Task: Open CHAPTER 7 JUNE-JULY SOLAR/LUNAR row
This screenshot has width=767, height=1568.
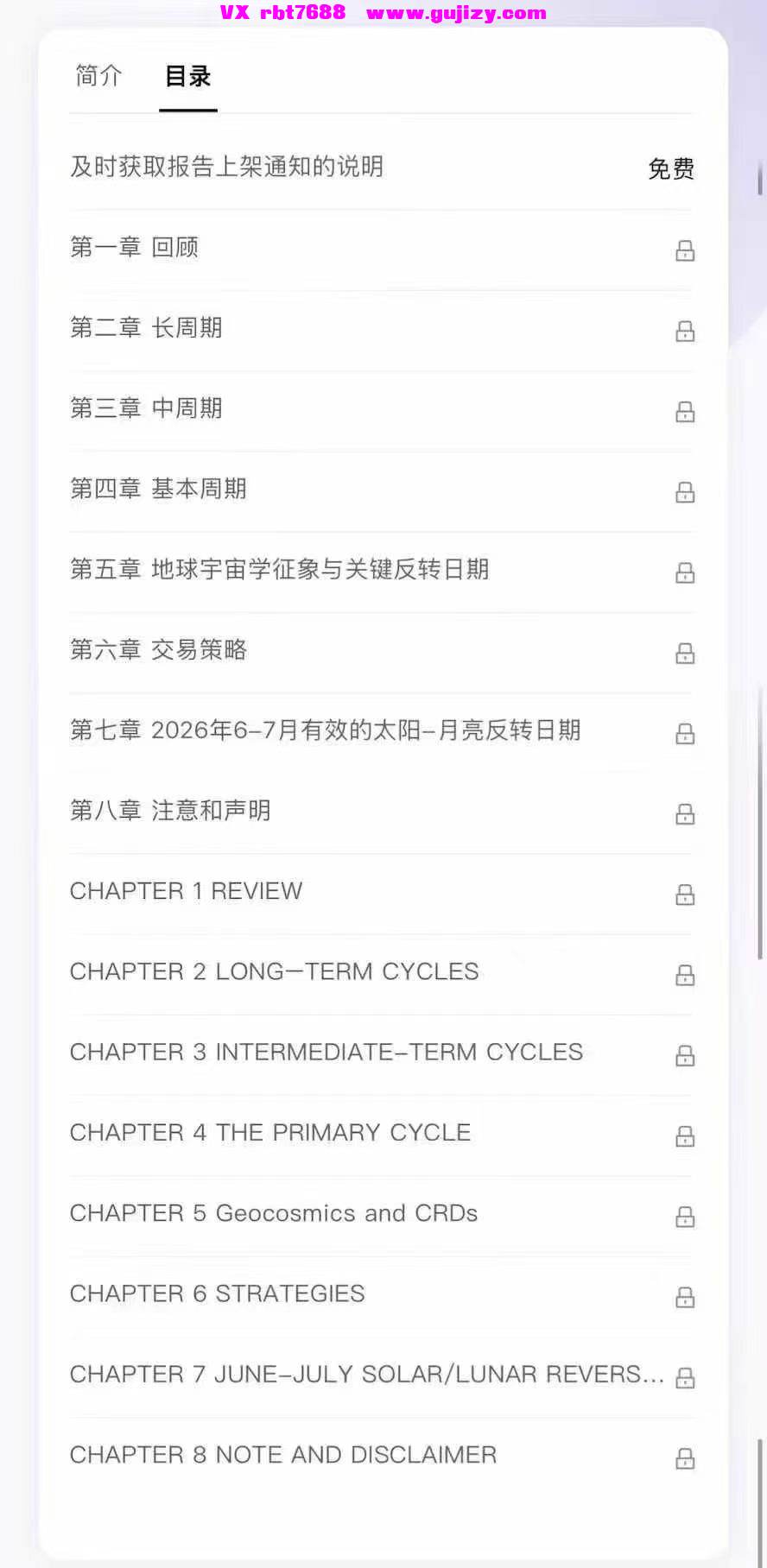Action: [382, 1375]
